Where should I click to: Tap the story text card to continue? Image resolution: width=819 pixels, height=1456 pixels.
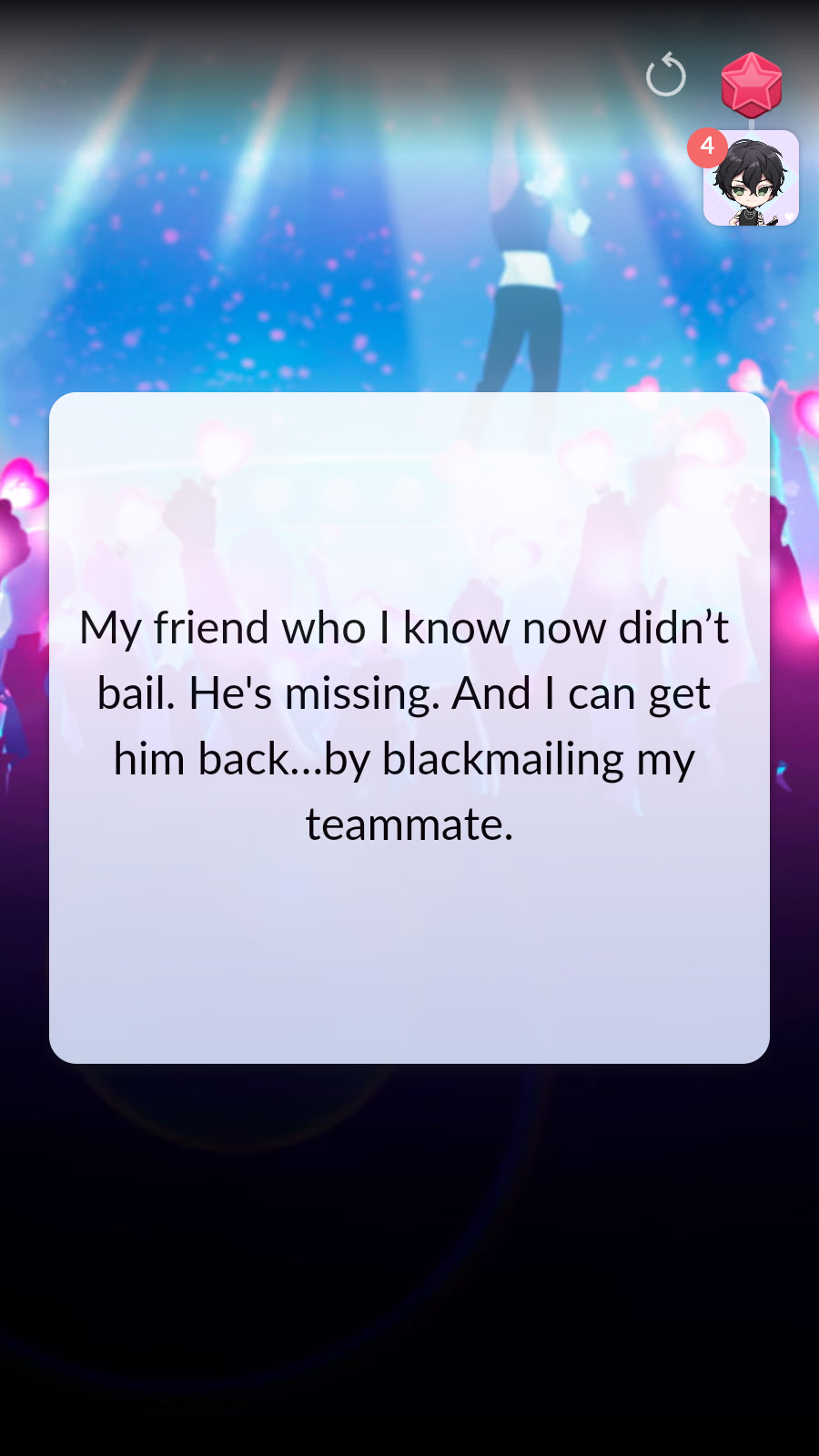pos(409,727)
